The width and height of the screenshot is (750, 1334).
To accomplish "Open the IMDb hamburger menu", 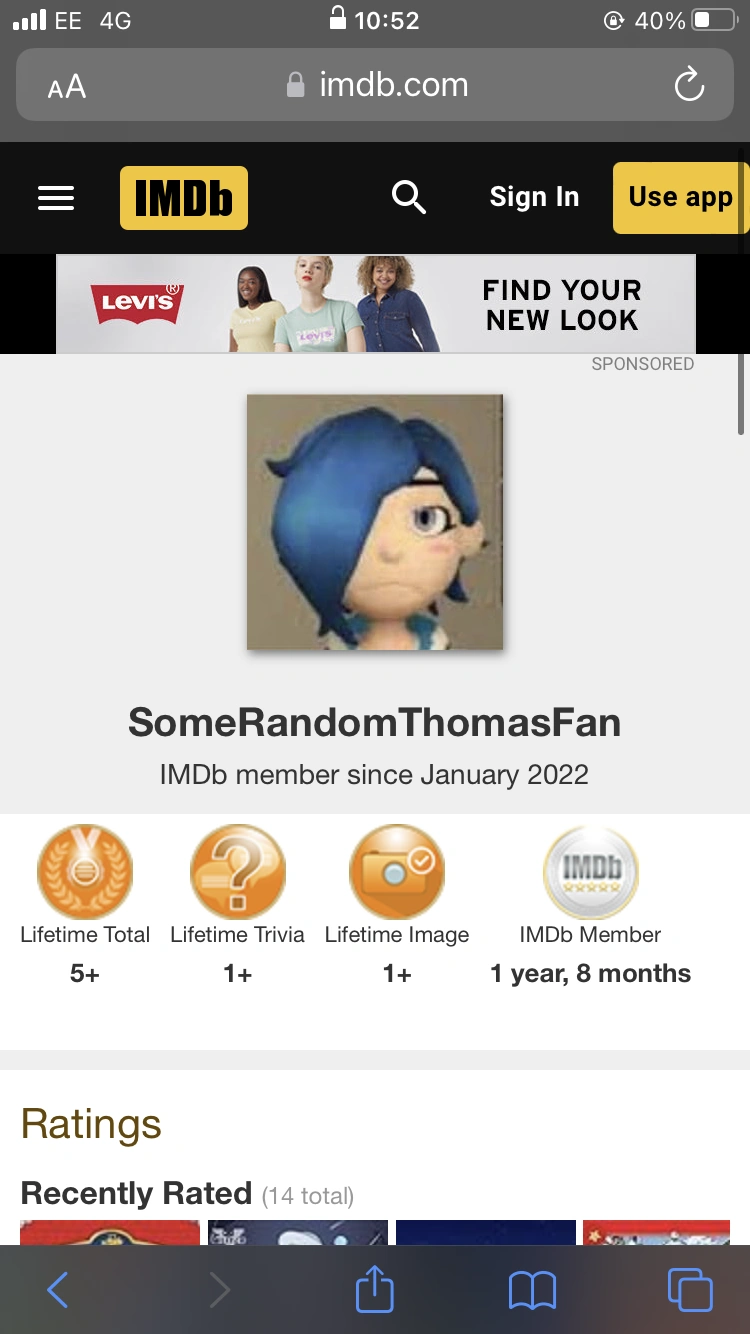I will tap(56, 198).
